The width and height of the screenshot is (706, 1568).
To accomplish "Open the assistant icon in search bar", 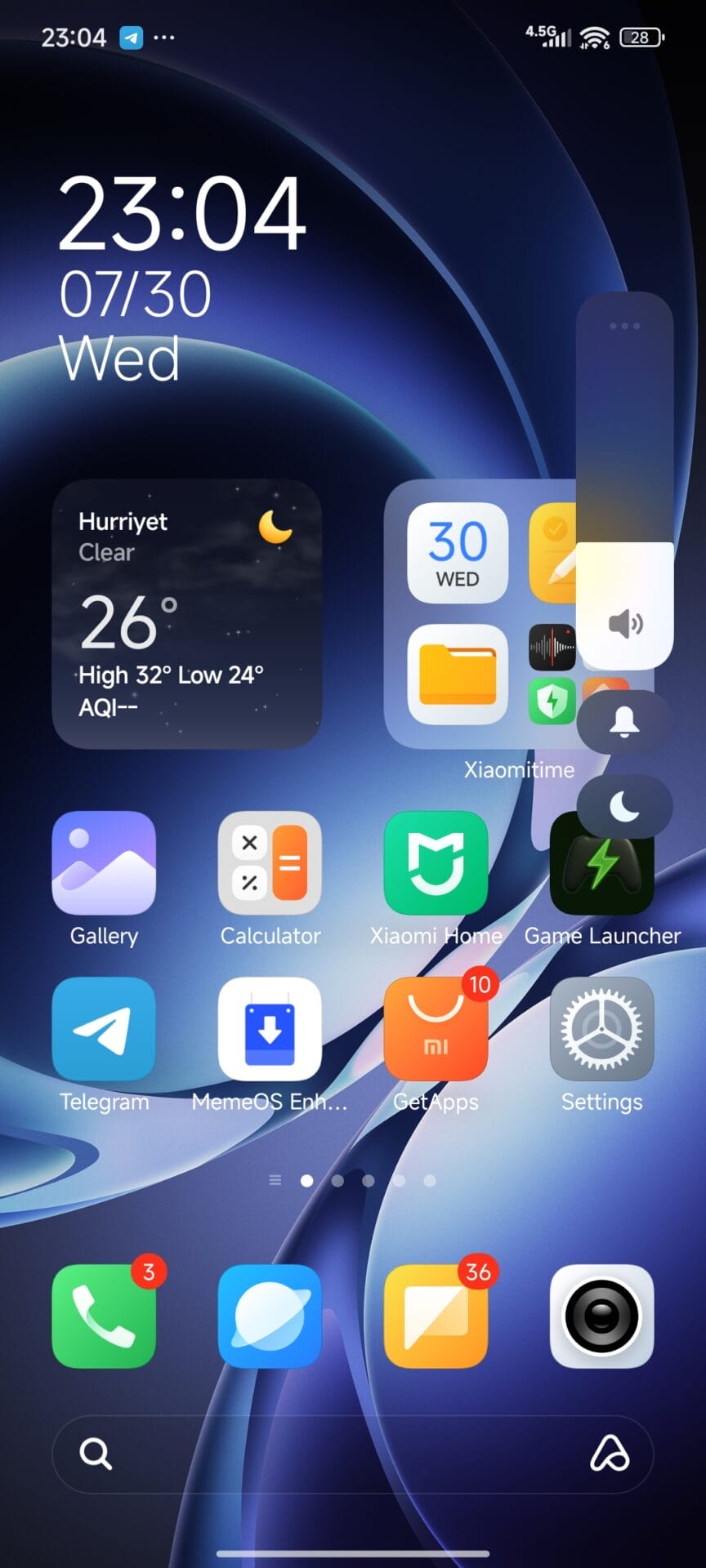I will [610, 1454].
